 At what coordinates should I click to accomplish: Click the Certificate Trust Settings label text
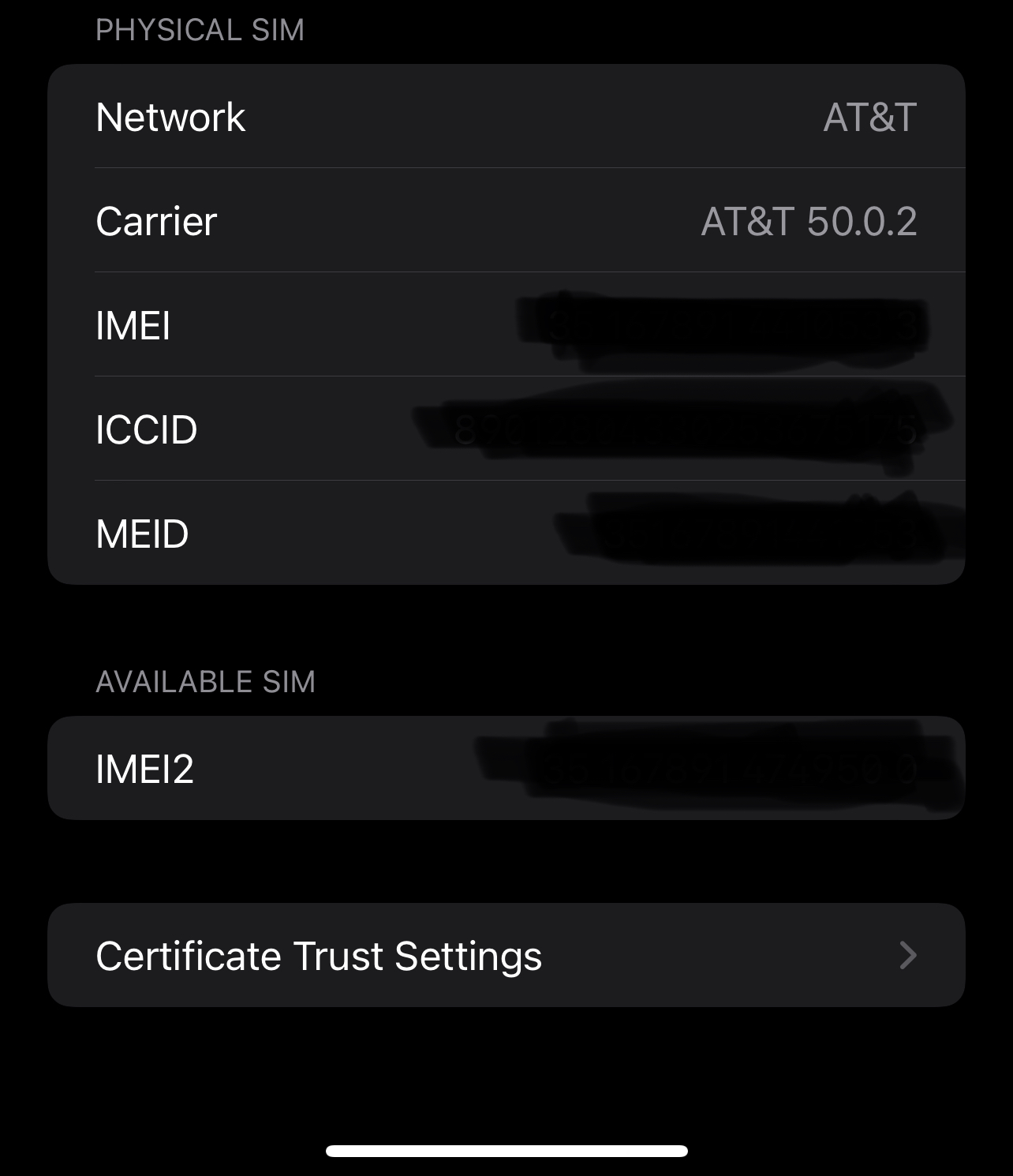[319, 954]
